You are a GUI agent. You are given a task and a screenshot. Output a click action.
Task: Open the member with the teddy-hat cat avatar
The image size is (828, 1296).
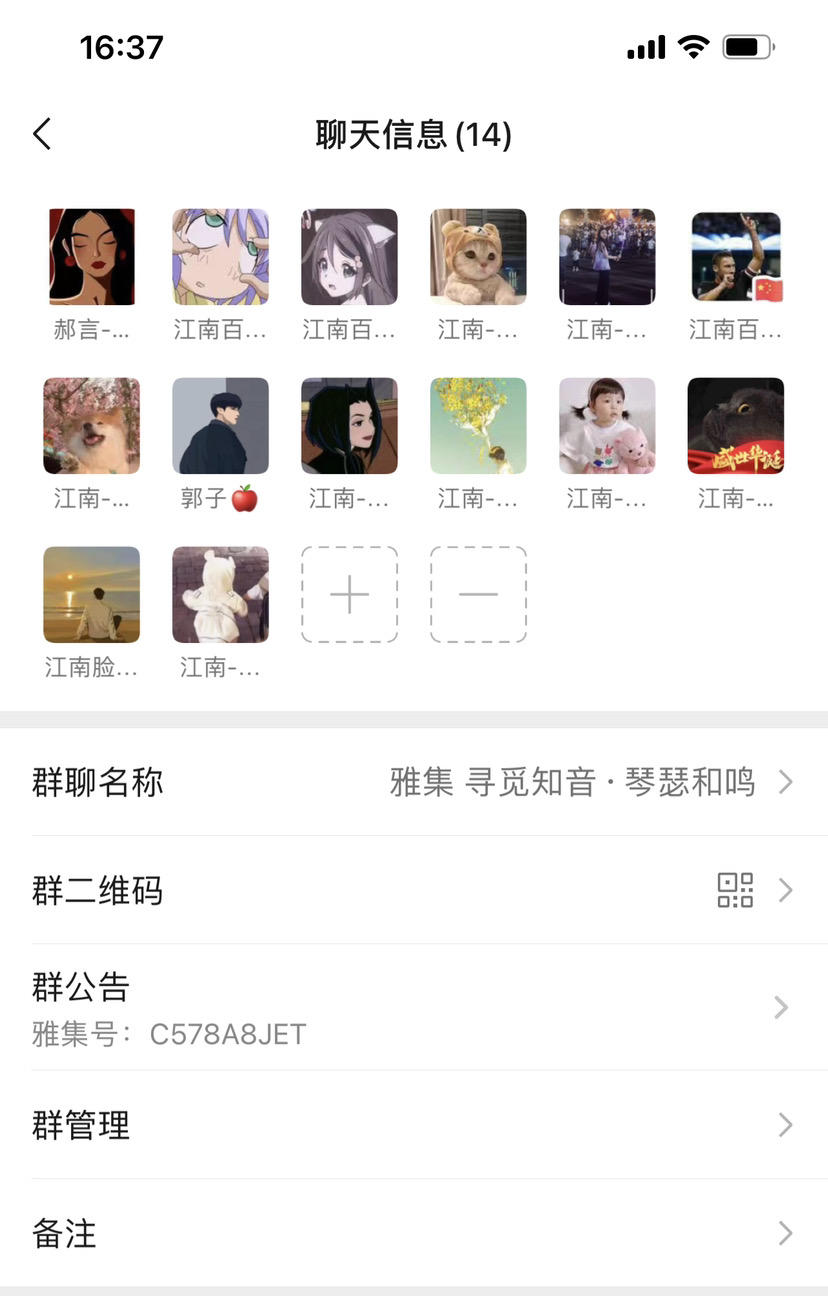[x=478, y=257]
